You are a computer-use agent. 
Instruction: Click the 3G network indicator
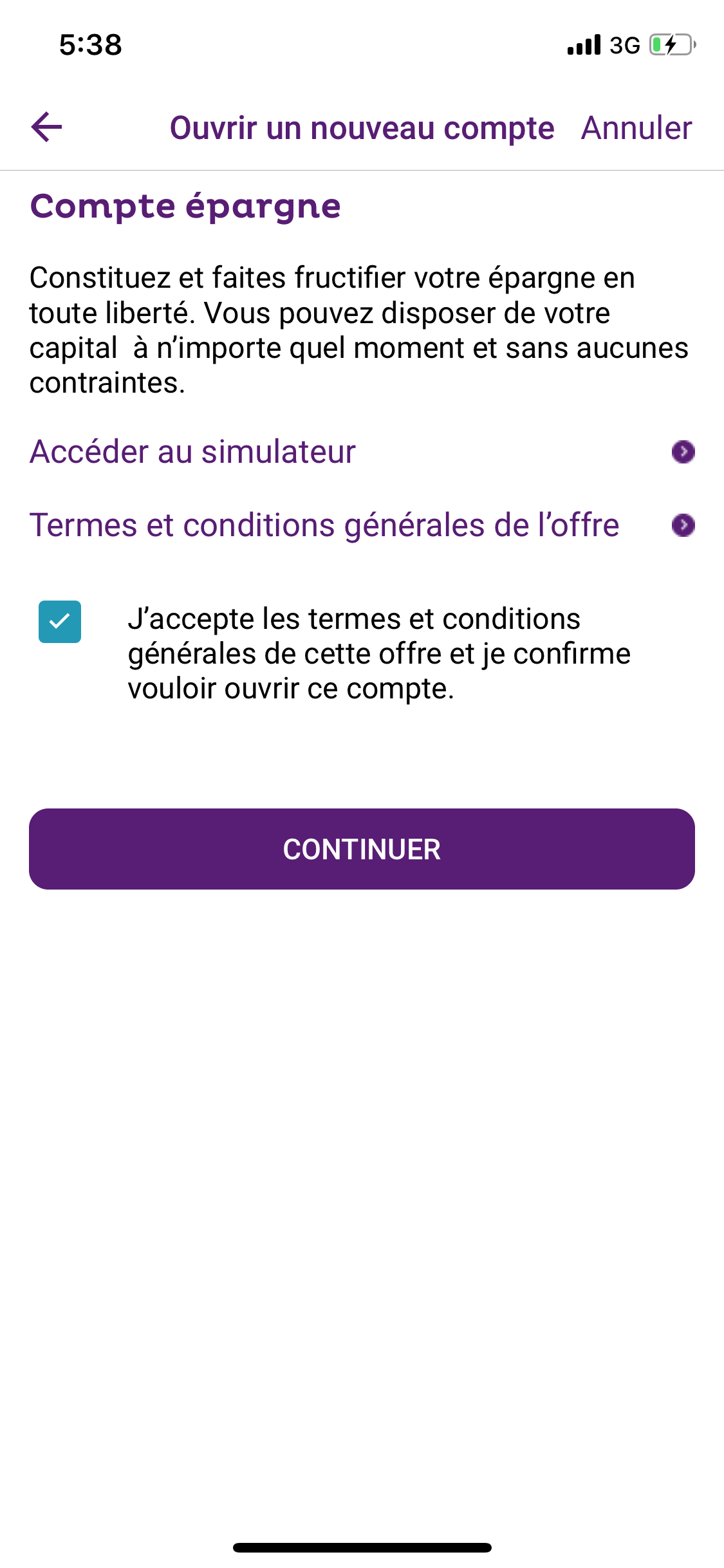click(623, 45)
